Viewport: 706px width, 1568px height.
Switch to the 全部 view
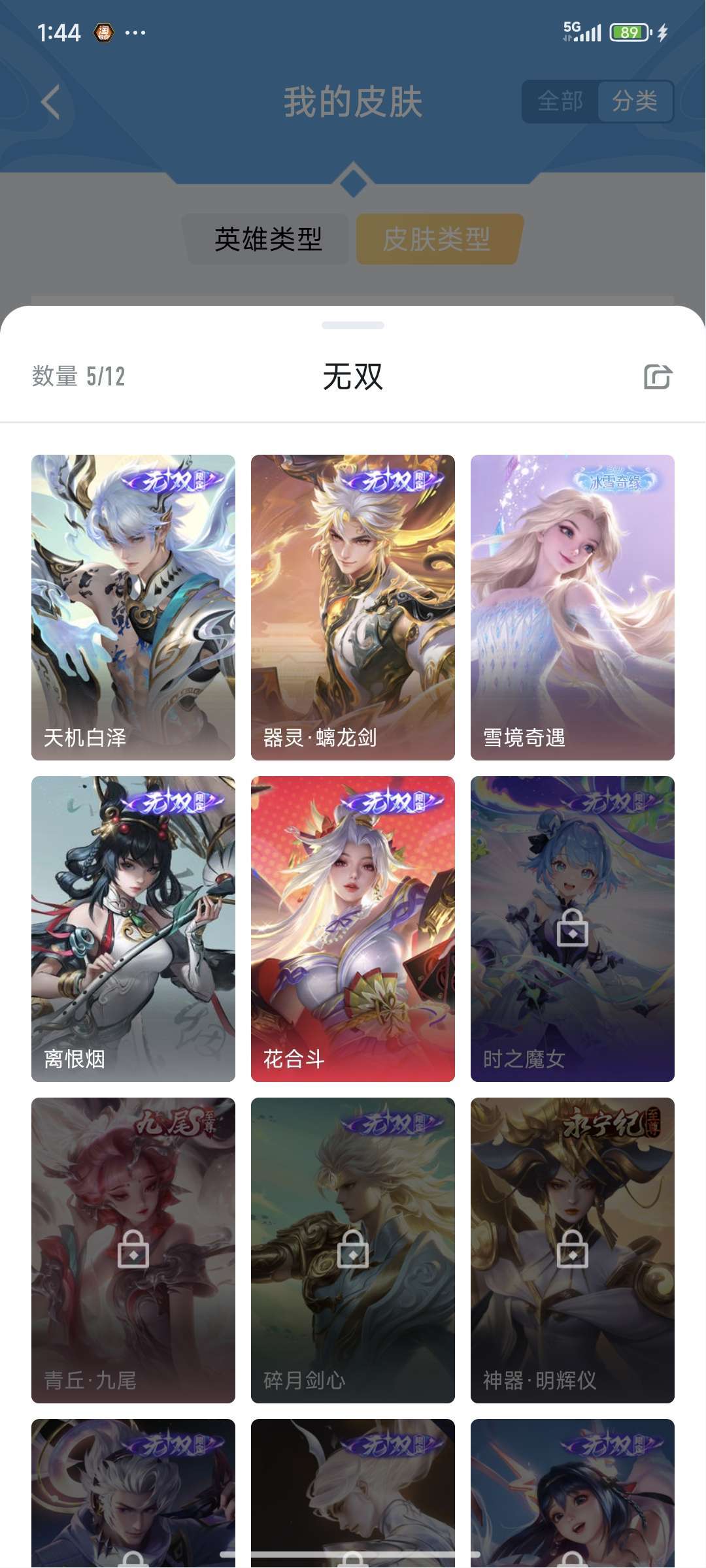click(560, 101)
